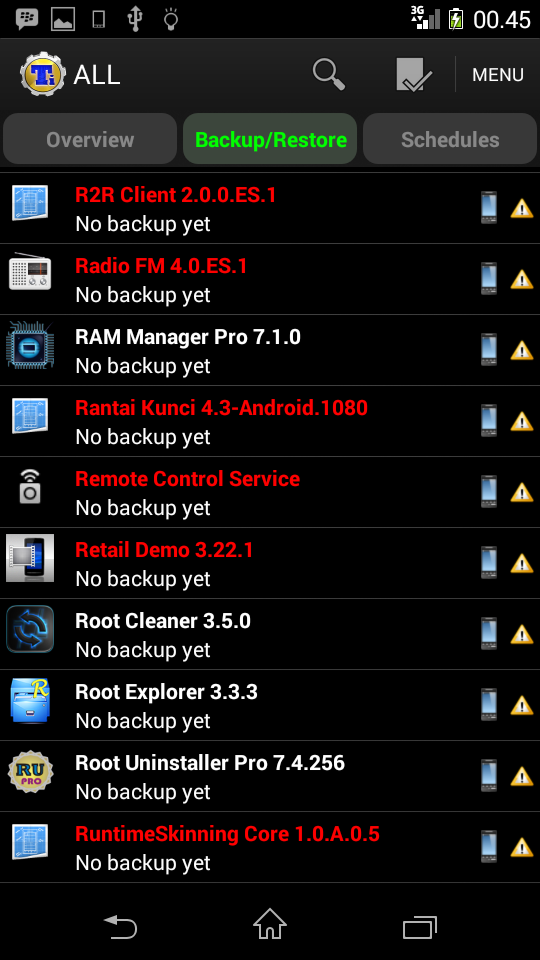540x960 pixels.
Task: Select Root Uninstaller Pro 7.4.256
Action: pos(270,777)
